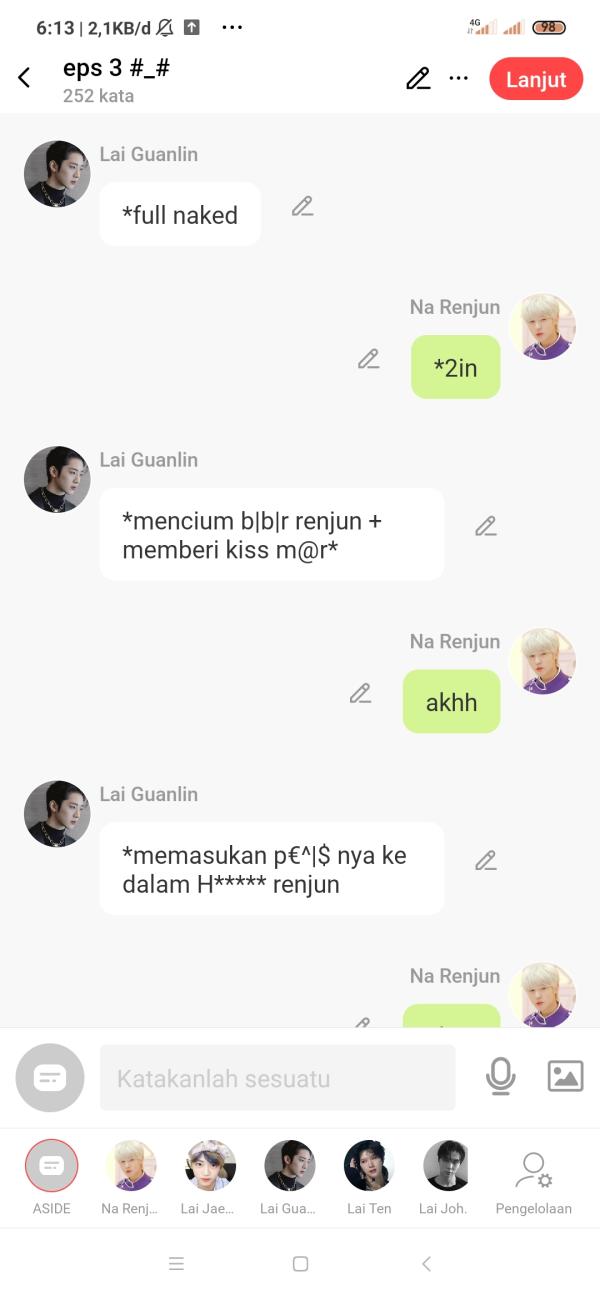
Task: Tap the Lanjut button
Action: click(x=536, y=79)
